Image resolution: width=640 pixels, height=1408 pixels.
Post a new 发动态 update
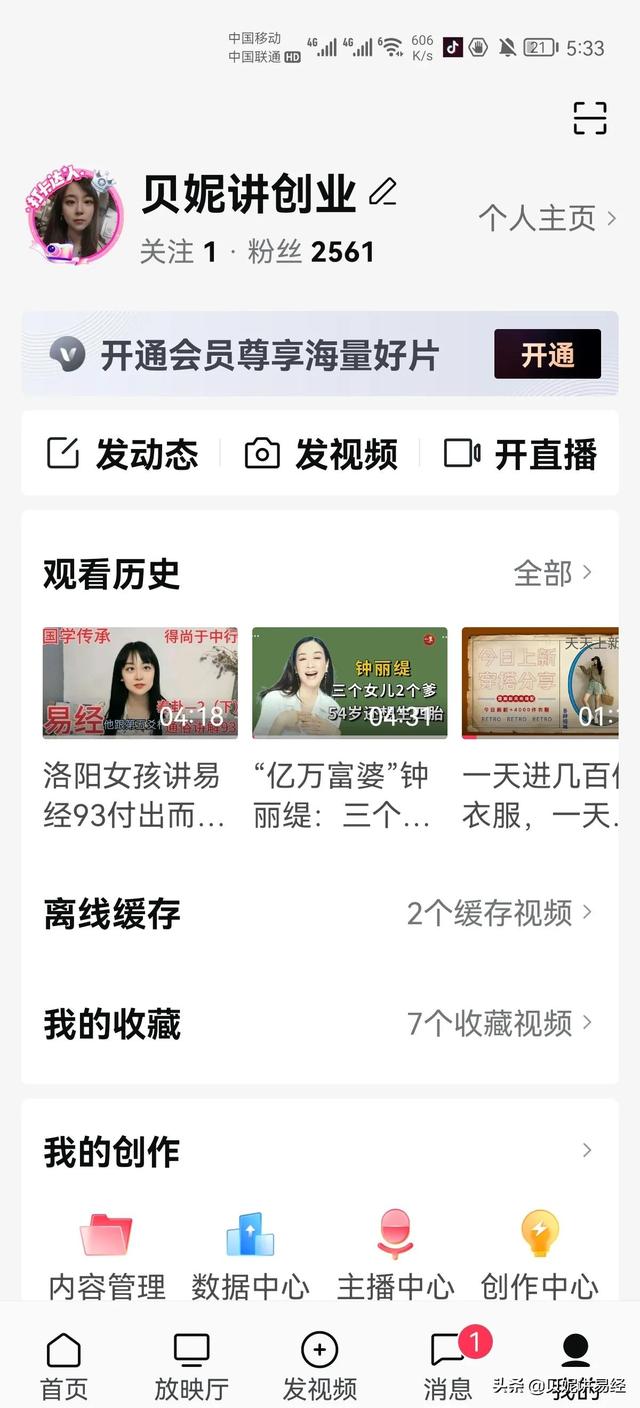122,454
